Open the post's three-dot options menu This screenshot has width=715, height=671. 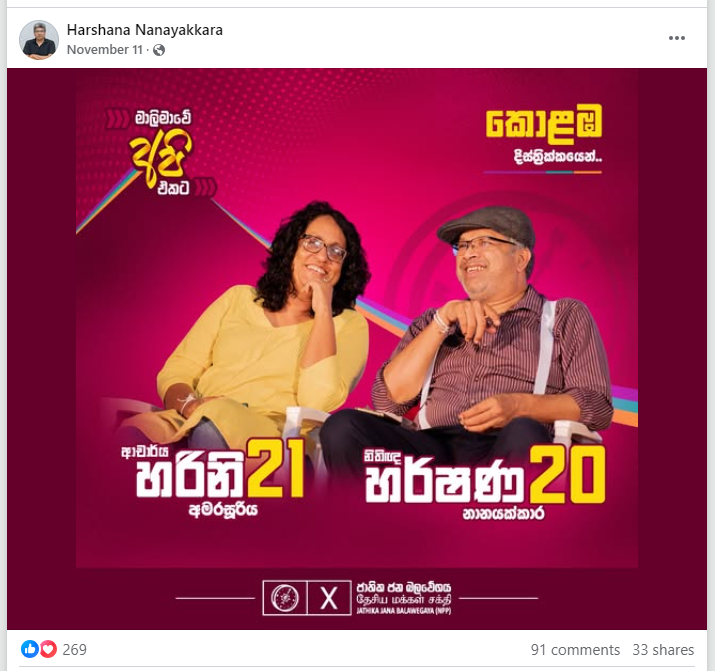point(677,38)
